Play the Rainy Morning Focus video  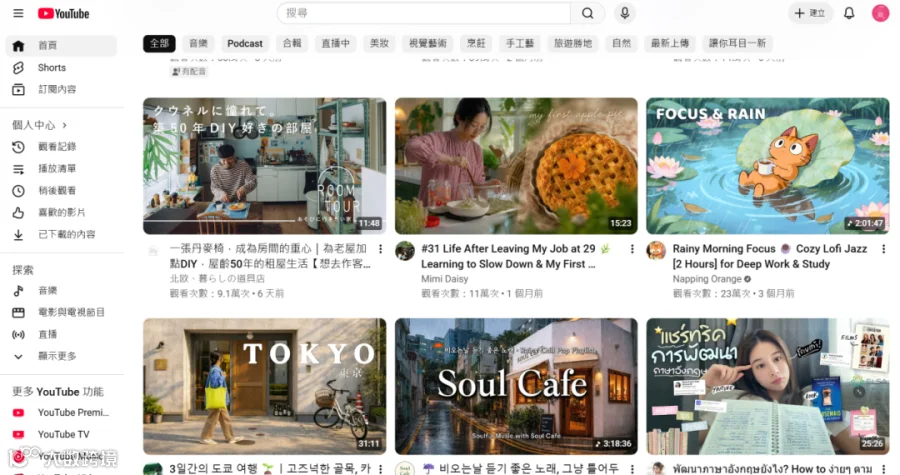point(767,166)
